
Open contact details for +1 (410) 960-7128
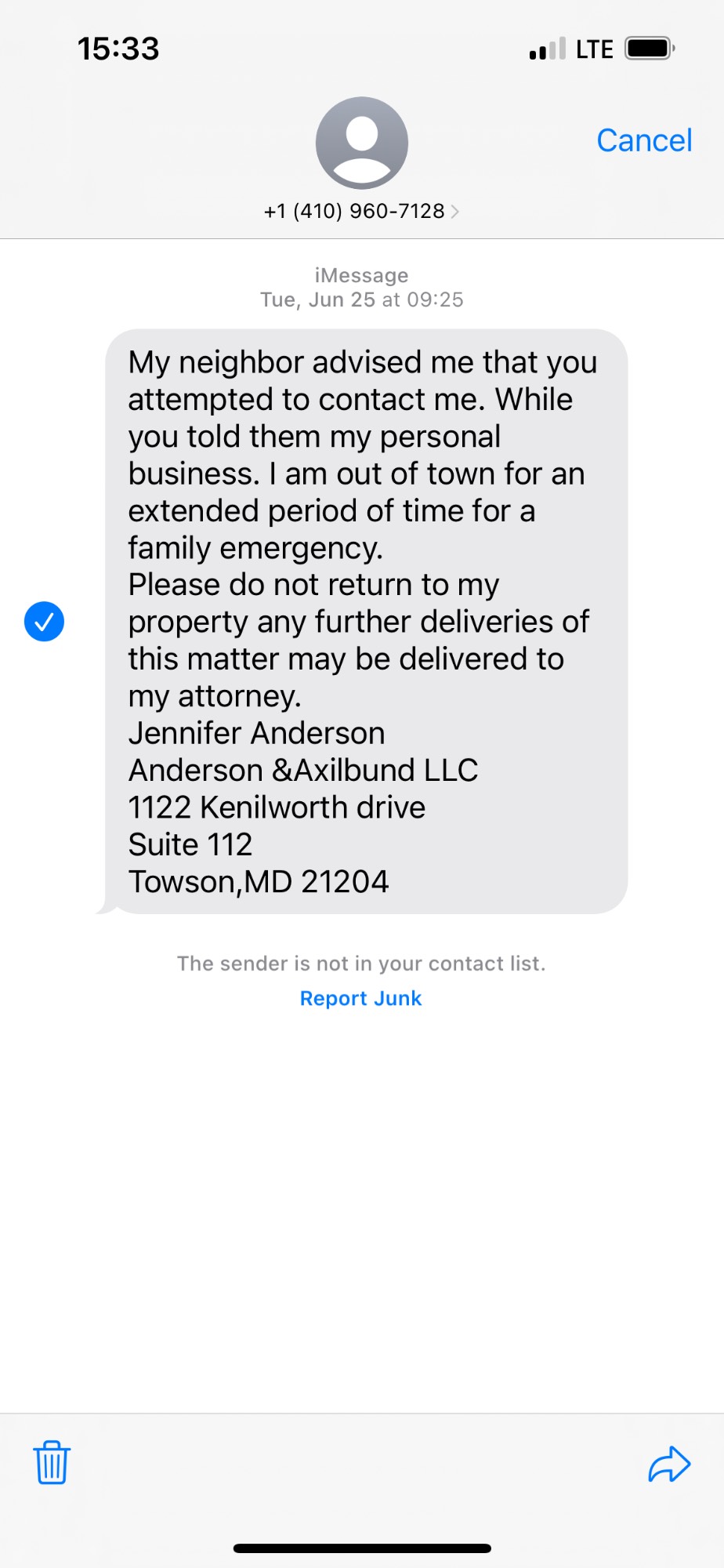click(361, 210)
